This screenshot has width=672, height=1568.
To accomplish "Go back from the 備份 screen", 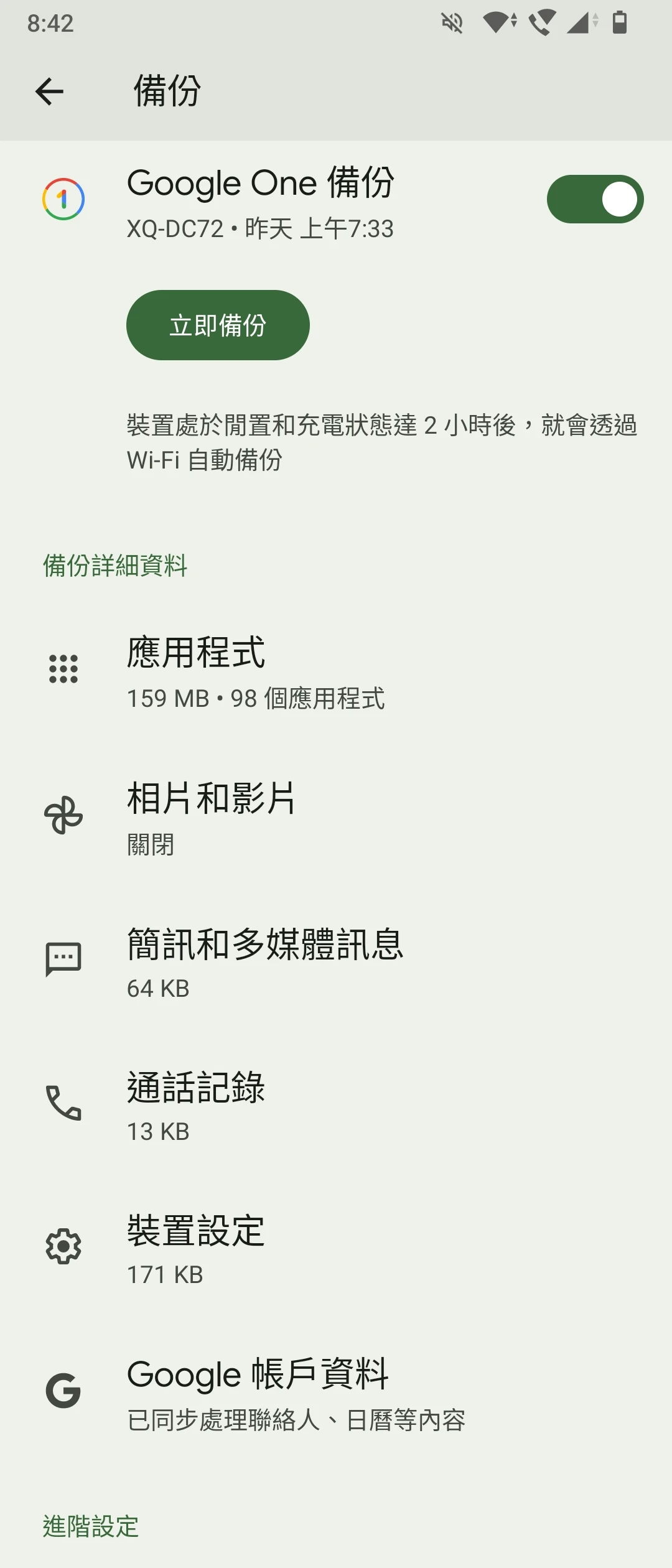I will [50, 92].
